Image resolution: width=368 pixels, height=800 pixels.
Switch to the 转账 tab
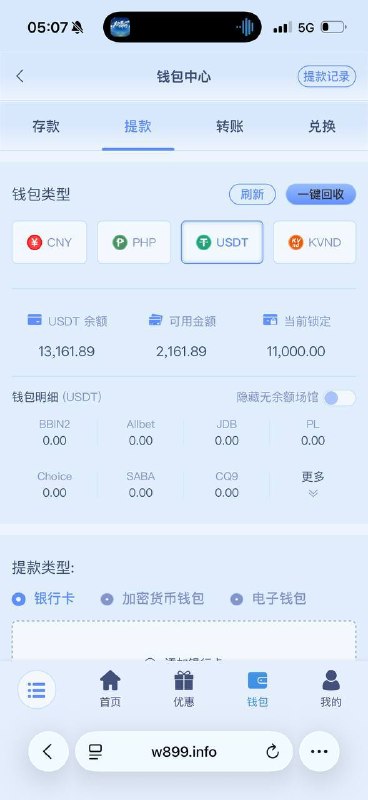[230, 127]
